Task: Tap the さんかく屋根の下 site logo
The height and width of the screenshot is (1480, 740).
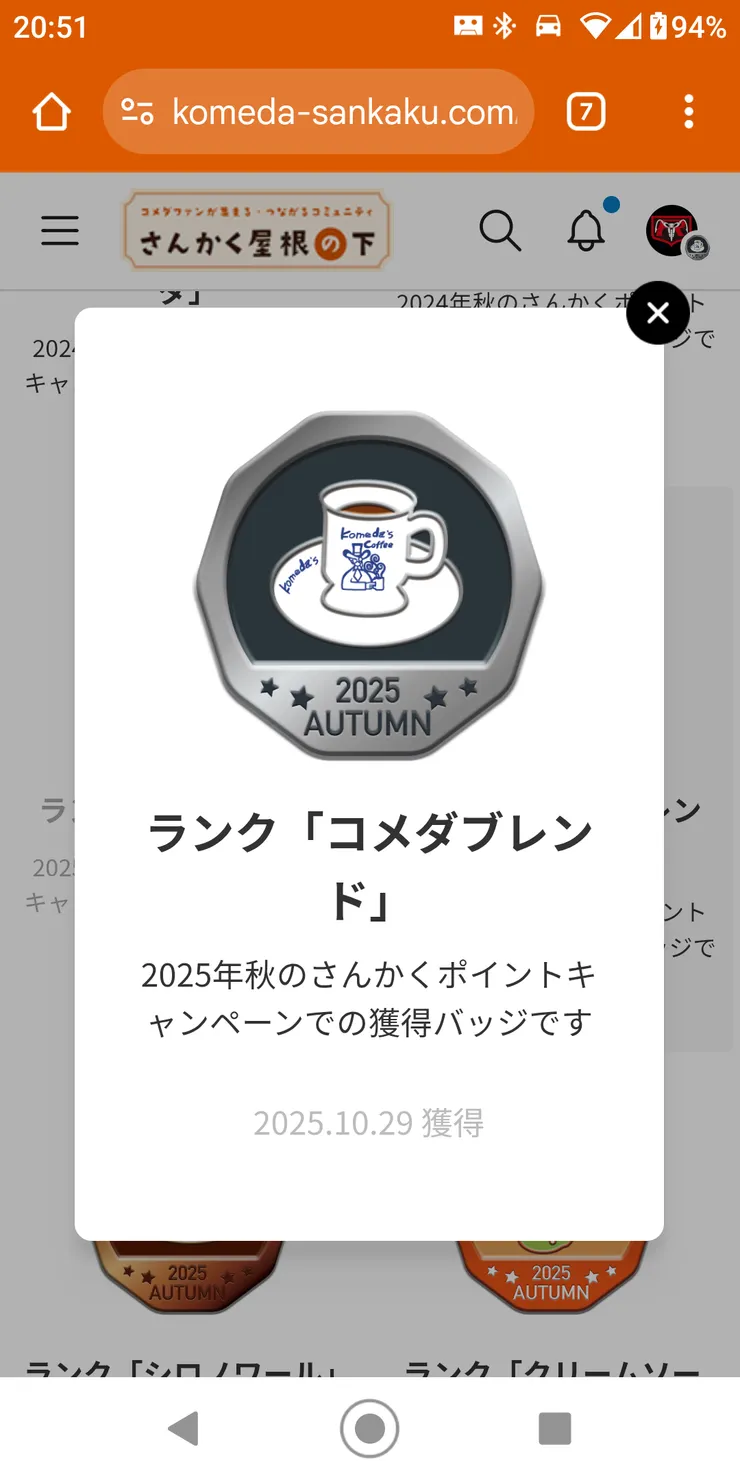Action: coord(256,230)
